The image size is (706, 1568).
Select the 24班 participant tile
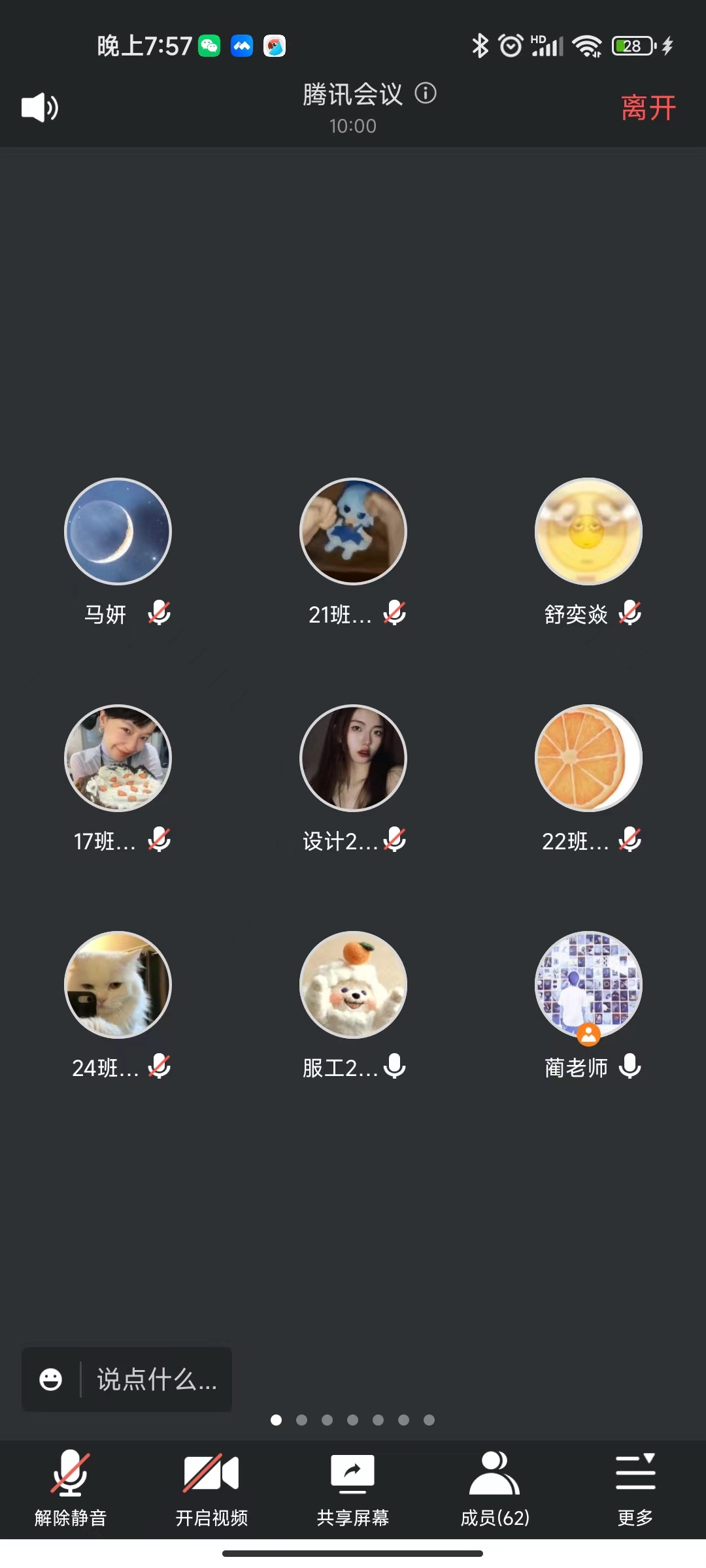tap(118, 985)
